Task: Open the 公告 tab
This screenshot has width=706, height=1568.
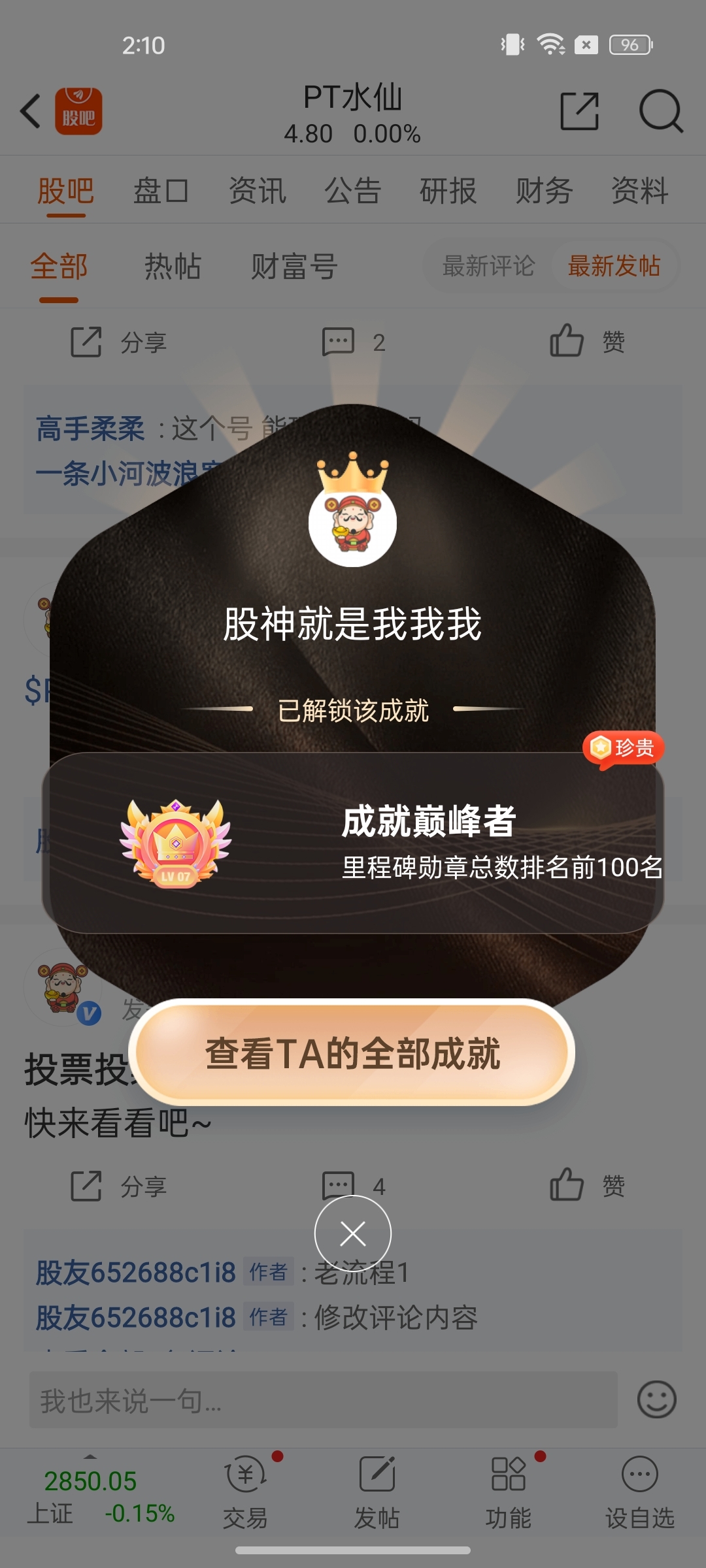Action: (352, 191)
